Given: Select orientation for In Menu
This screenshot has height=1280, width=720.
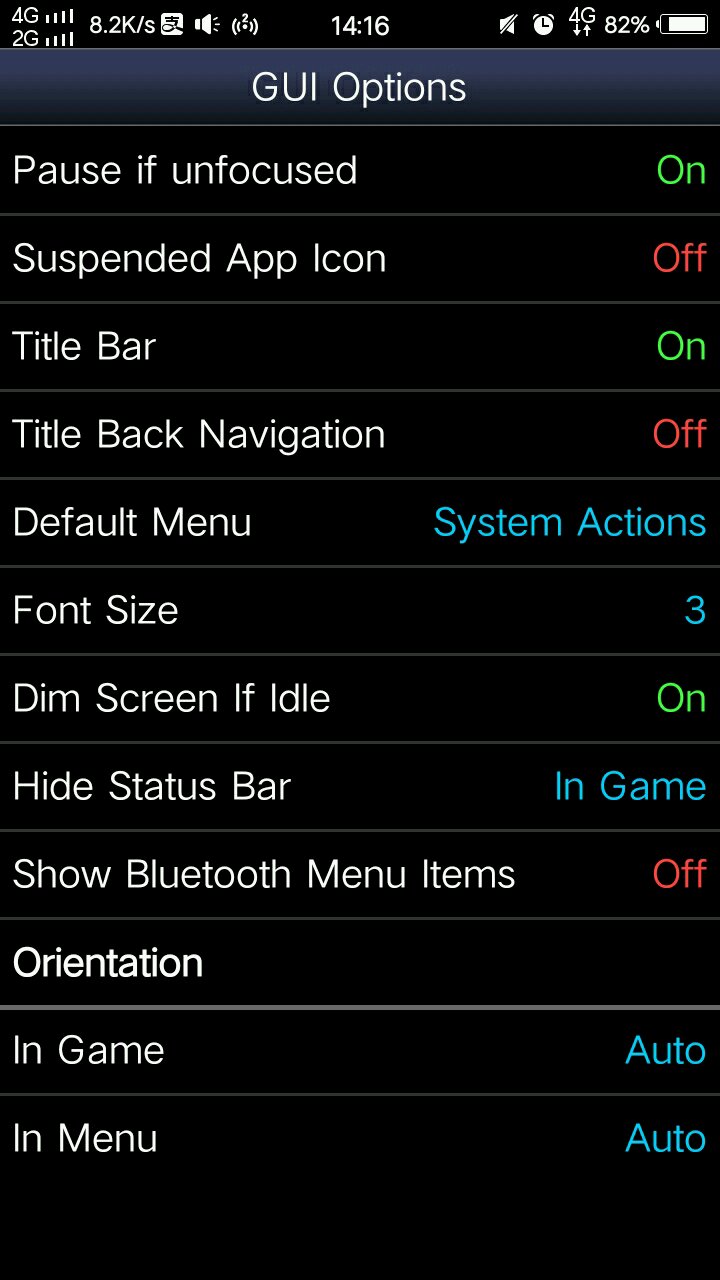Looking at the screenshot, I should (x=360, y=1138).
